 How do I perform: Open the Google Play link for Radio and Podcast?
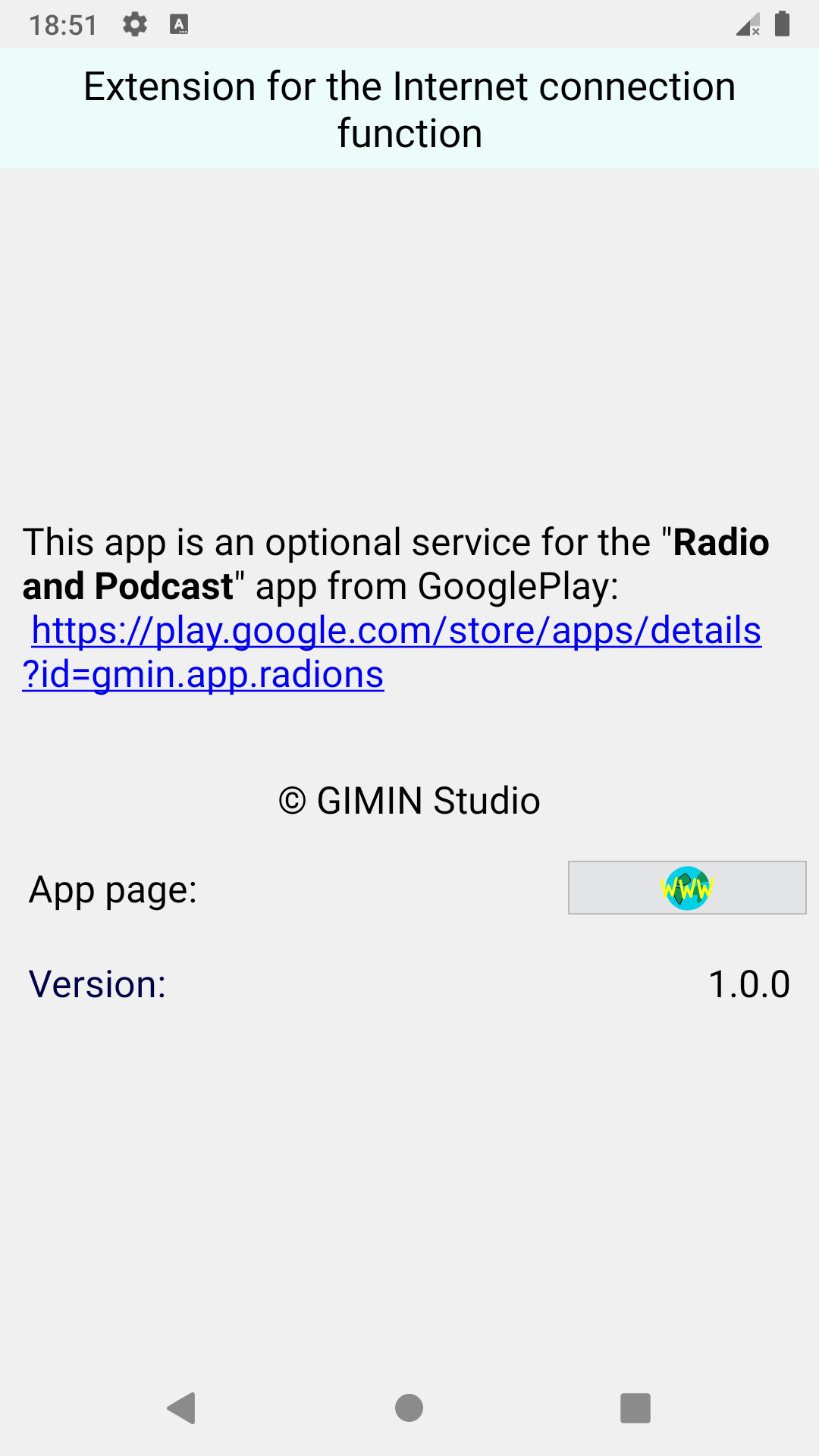(x=396, y=632)
